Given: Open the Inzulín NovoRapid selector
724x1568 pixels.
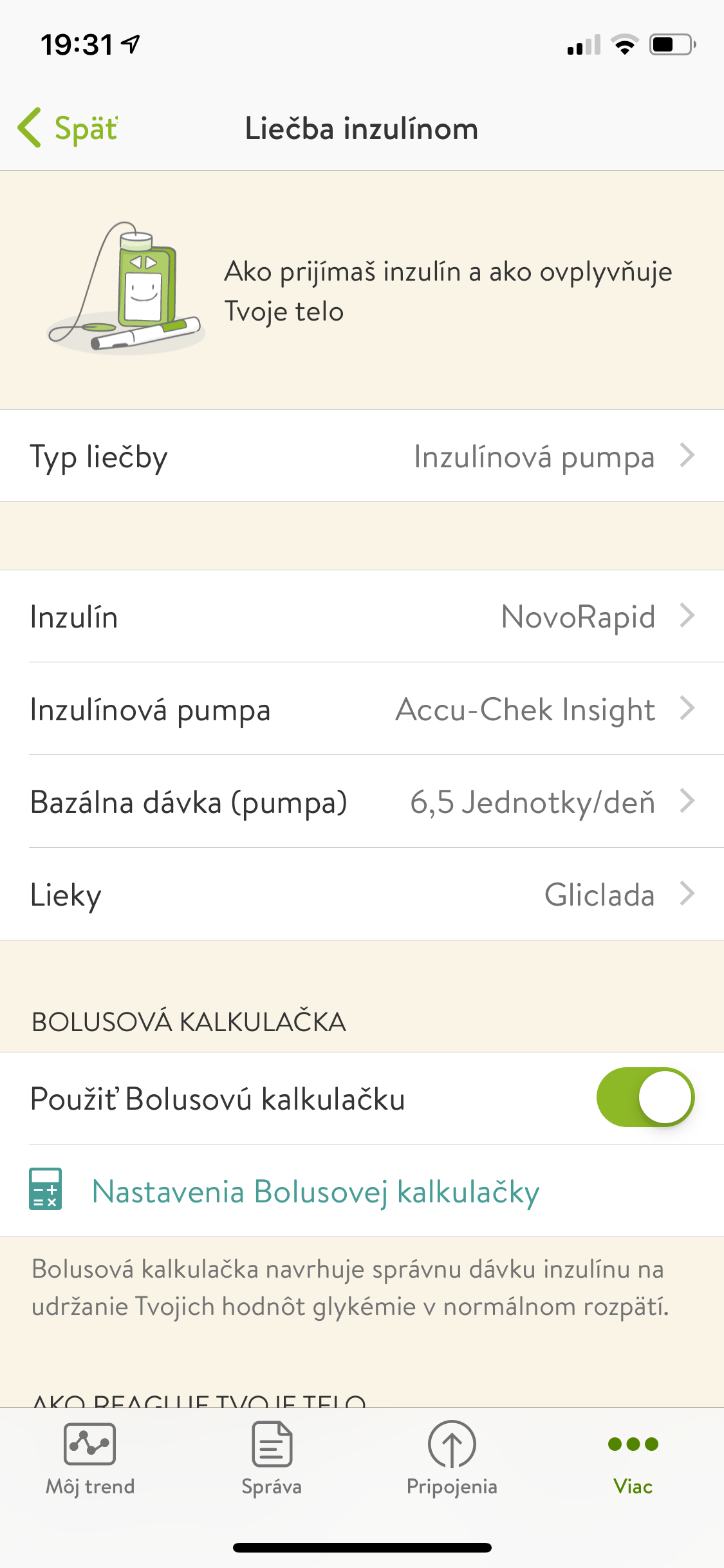Looking at the screenshot, I should [x=362, y=617].
